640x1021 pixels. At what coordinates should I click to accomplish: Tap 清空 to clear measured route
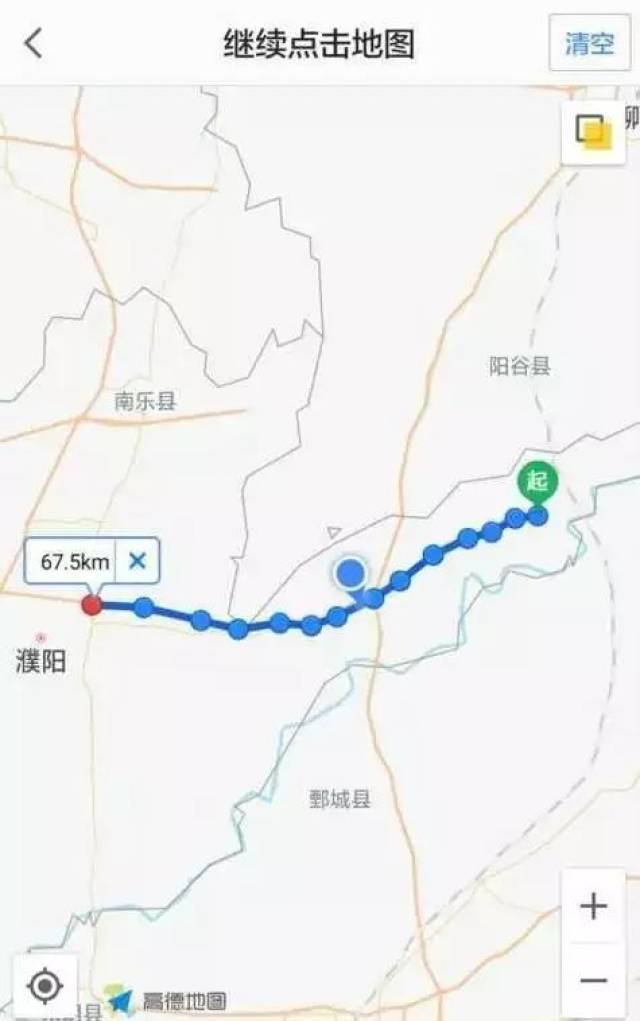[x=589, y=43]
